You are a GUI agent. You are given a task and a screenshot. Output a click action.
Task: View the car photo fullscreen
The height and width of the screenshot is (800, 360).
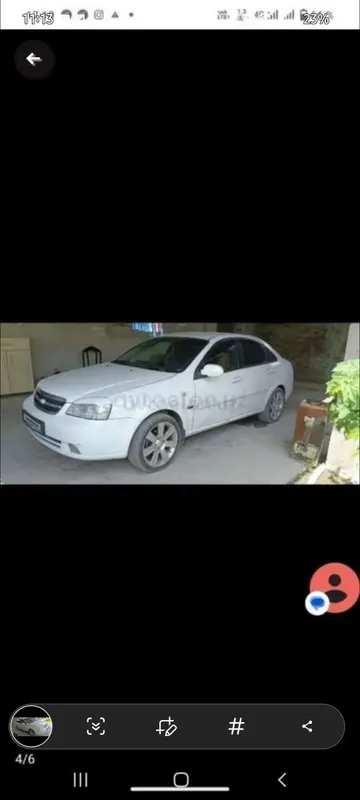point(179,403)
